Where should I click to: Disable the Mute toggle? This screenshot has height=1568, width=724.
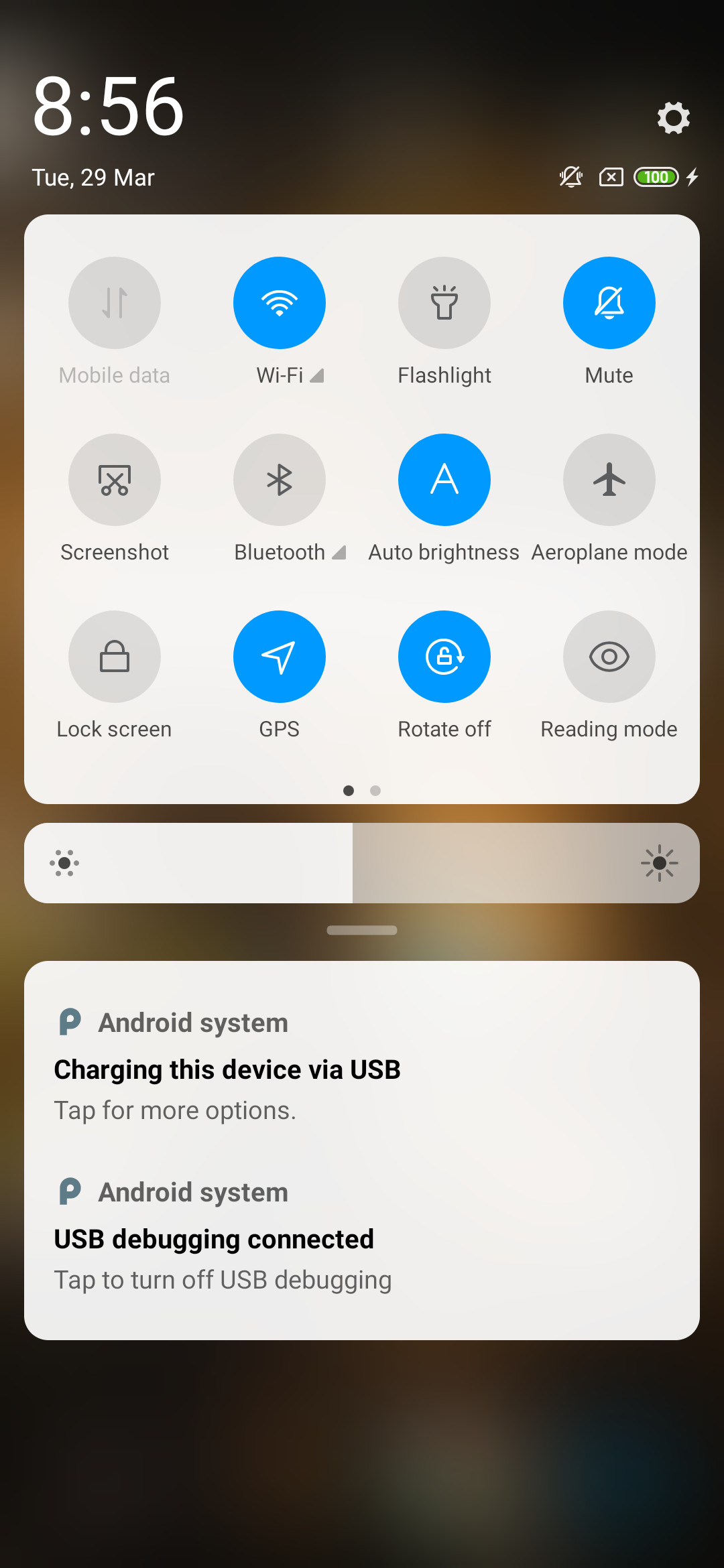[x=609, y=303]
